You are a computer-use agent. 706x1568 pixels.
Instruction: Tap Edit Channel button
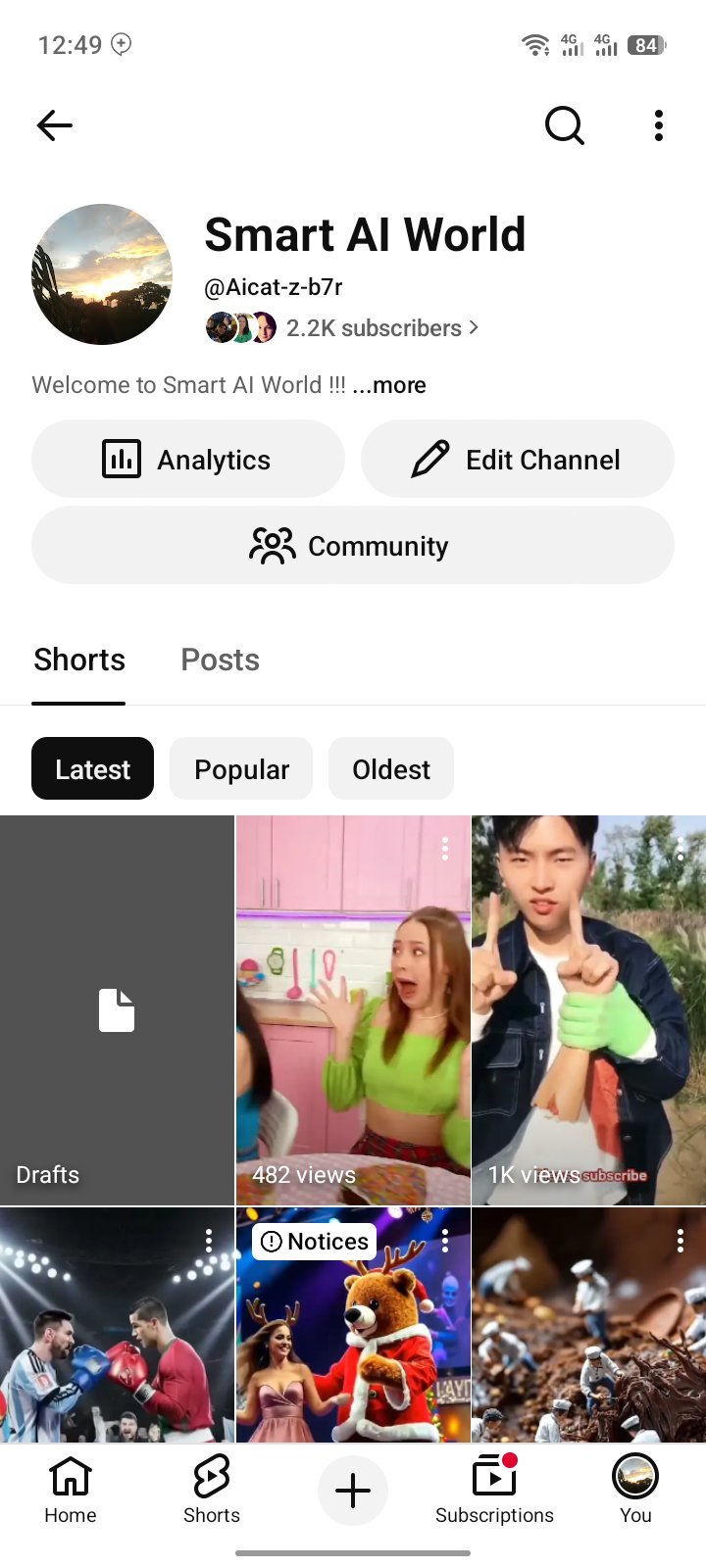point(518,459)
